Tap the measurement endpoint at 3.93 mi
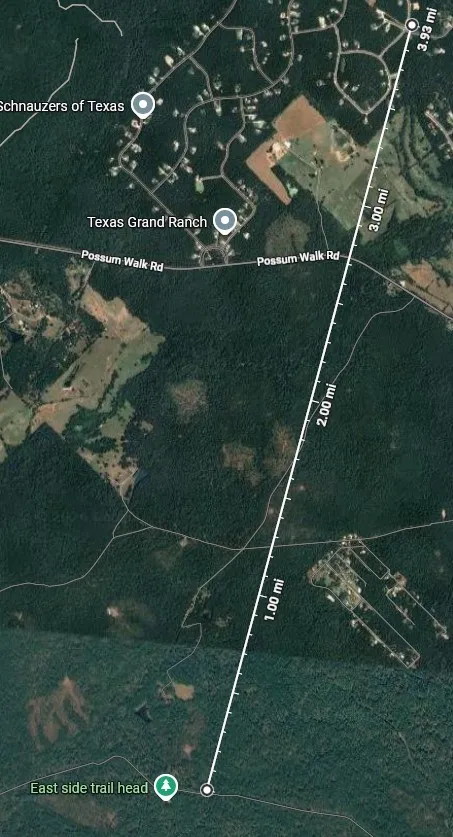The image size is (453, 837). 411,25
